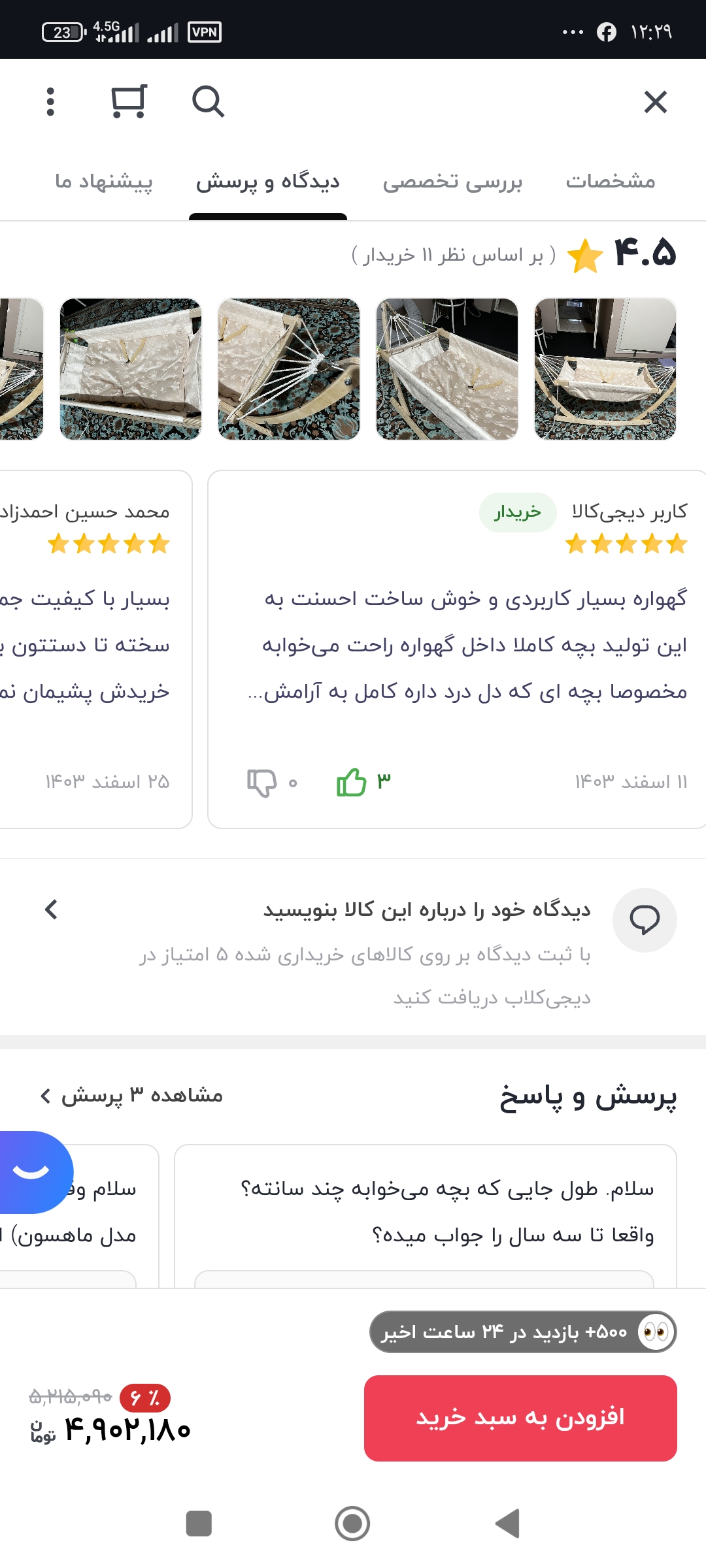Image resolution: width=706 pixels, height=1568 pixels.
Task: Open the blue smiley assistant bubble
Action: tap(31, 1171)
